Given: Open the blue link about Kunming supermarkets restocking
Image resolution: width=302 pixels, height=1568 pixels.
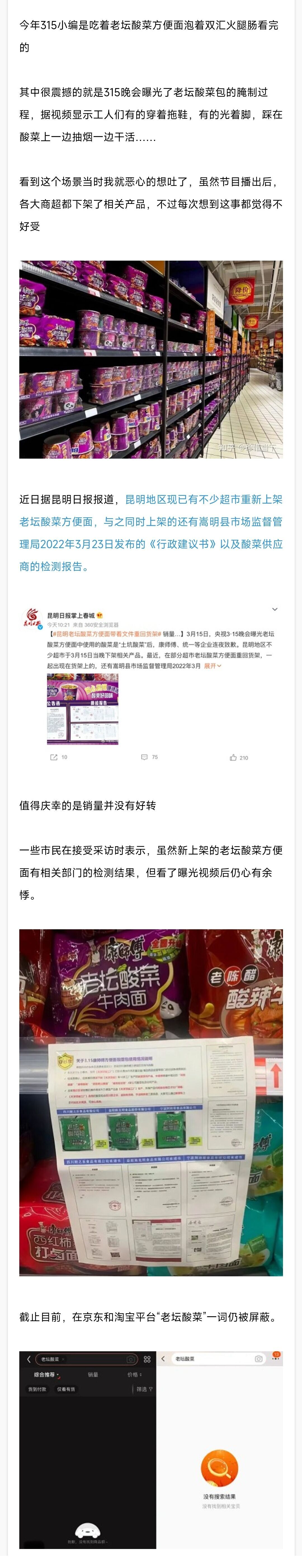Looking at the screenshot, I should pos(151,533).
